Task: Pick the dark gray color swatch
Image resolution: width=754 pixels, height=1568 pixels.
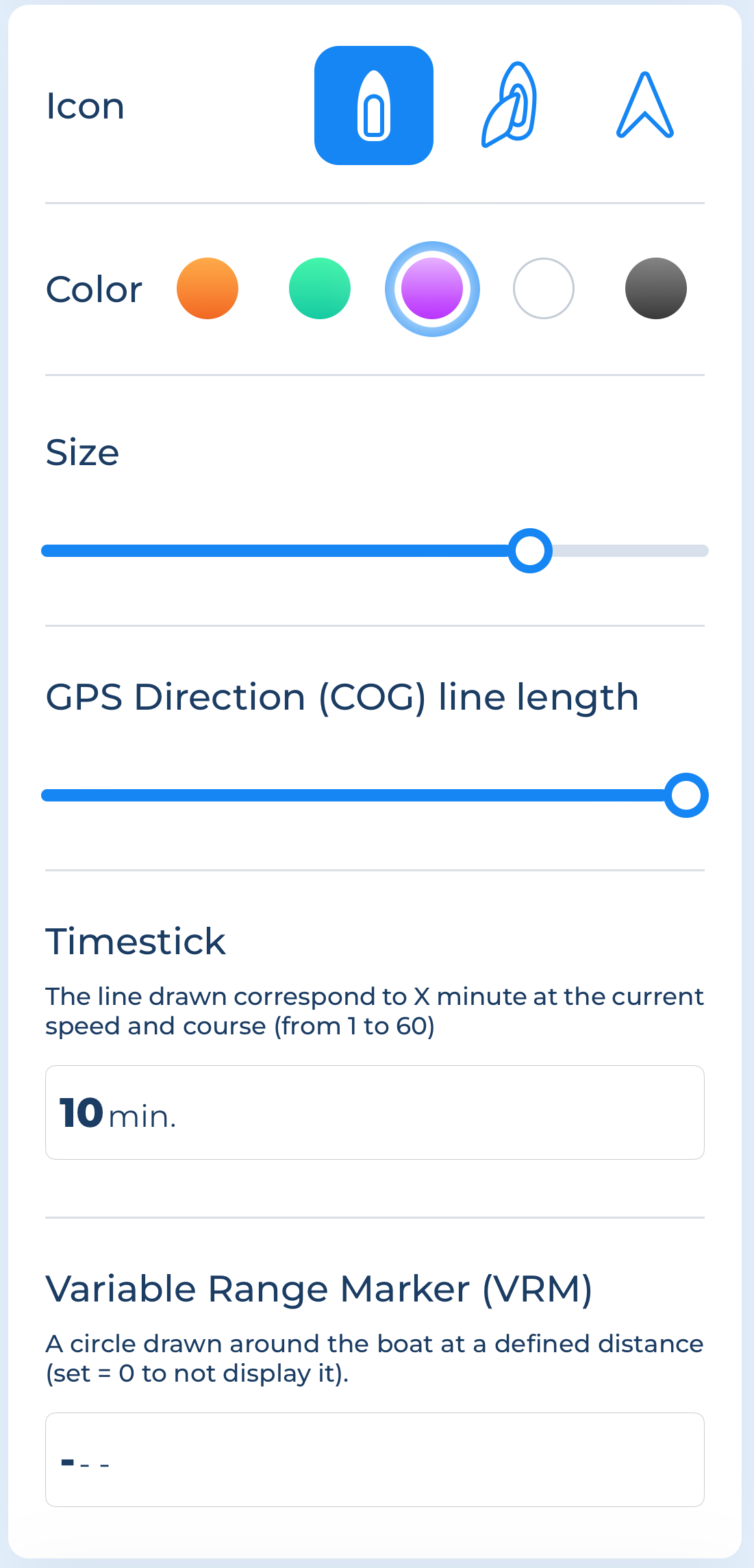Action: tap(656, 288)
